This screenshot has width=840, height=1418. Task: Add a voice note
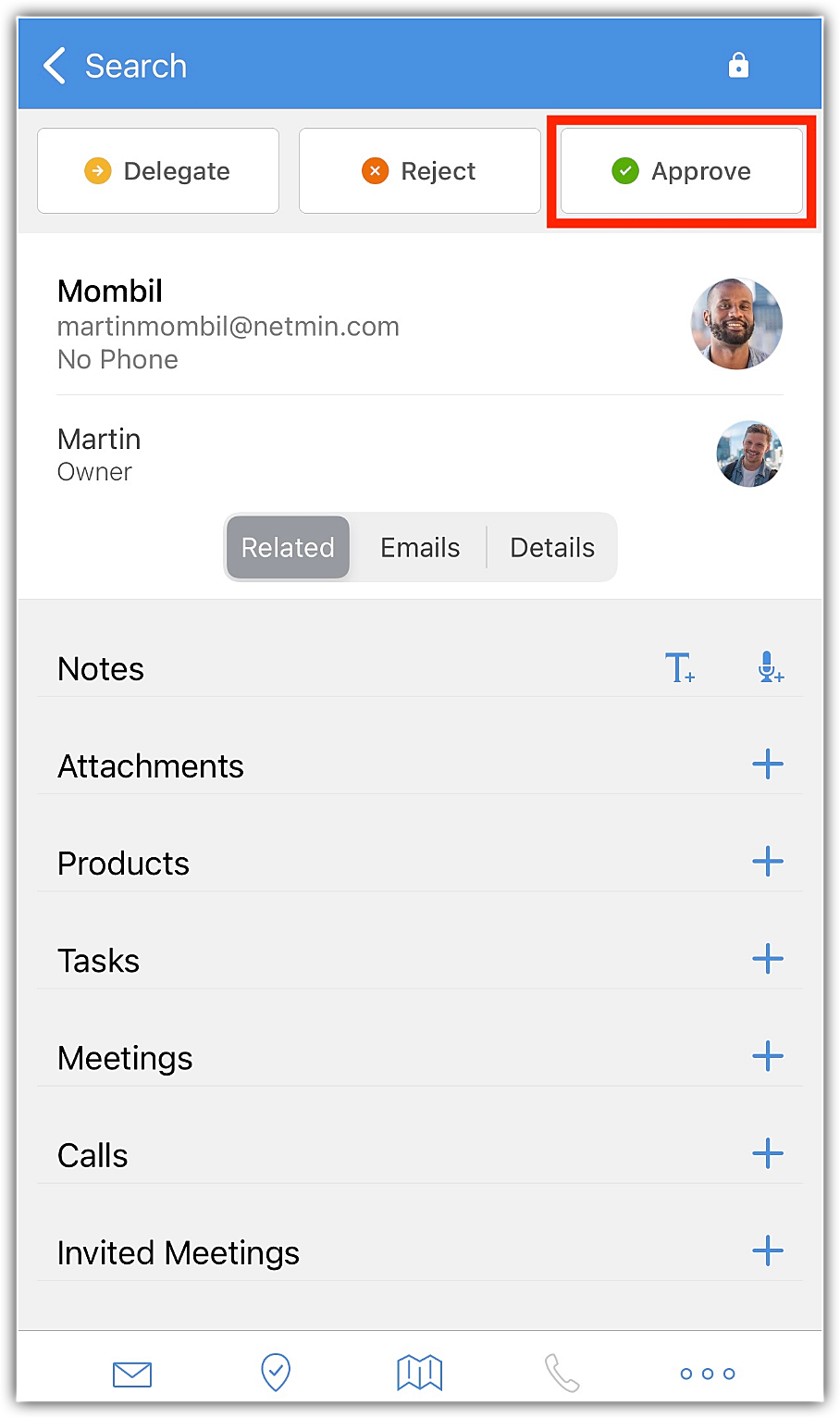pos(770,667)
